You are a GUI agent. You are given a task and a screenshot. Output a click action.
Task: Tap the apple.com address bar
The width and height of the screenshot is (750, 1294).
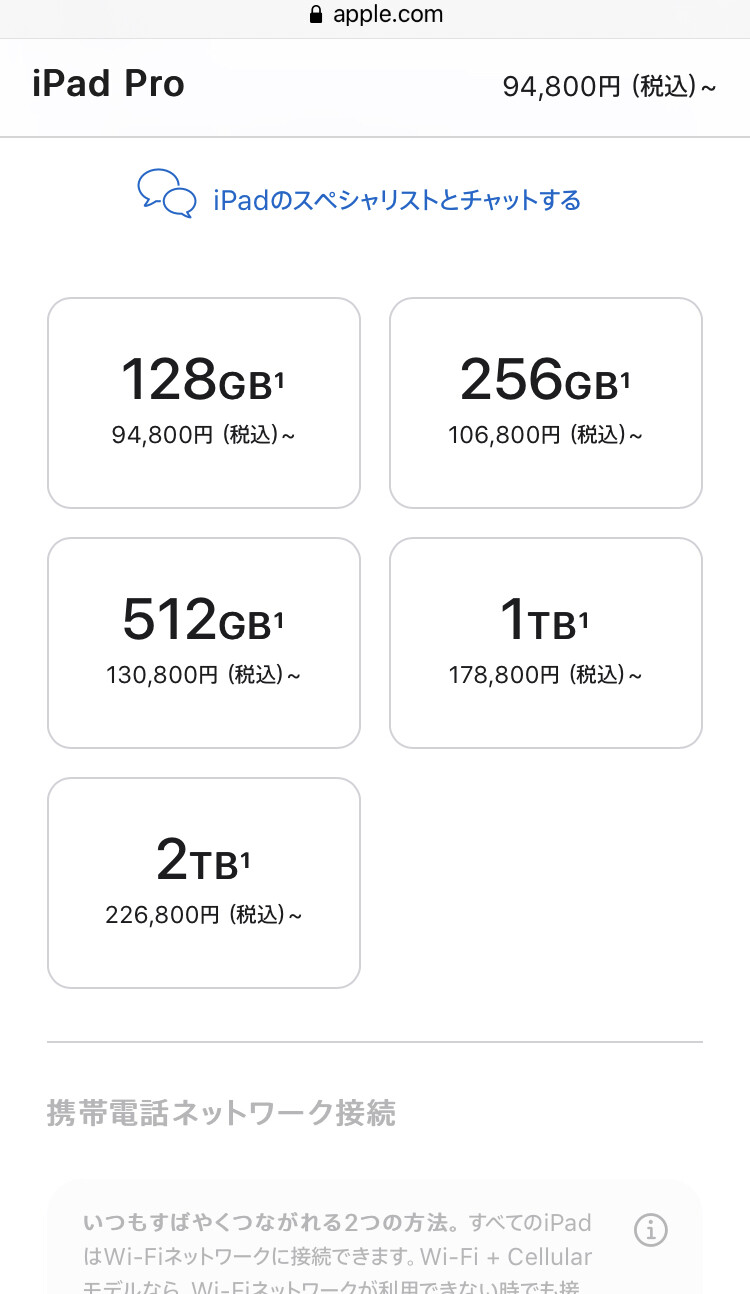tap(375, 15)
